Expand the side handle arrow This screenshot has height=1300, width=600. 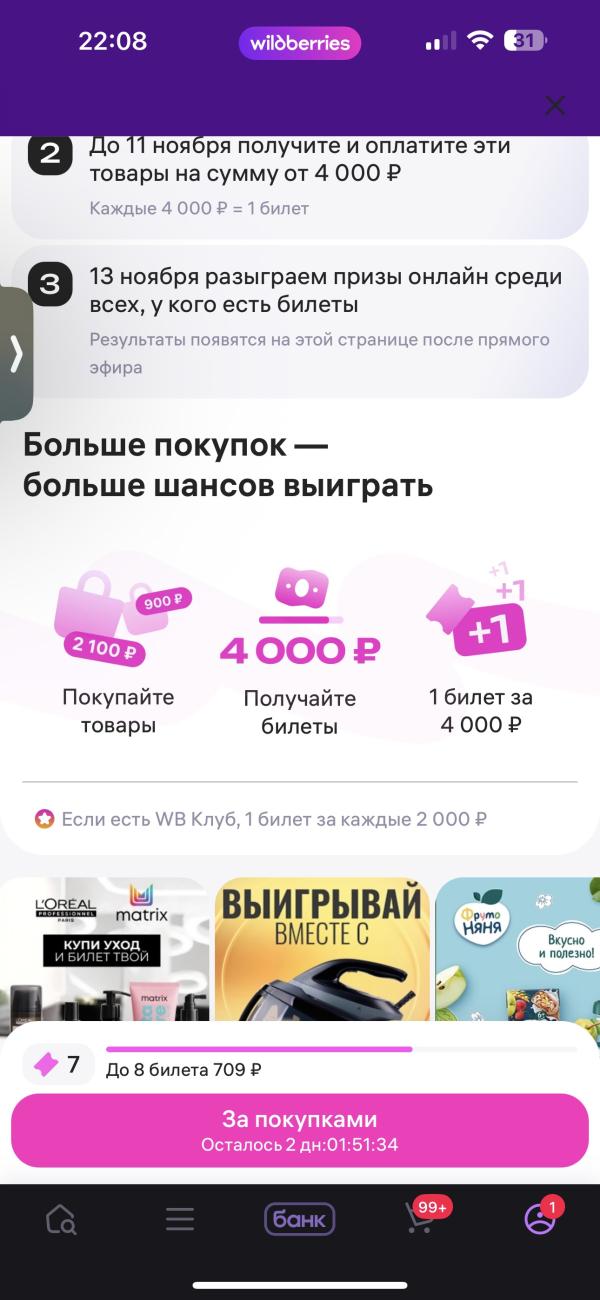[16, 354]
